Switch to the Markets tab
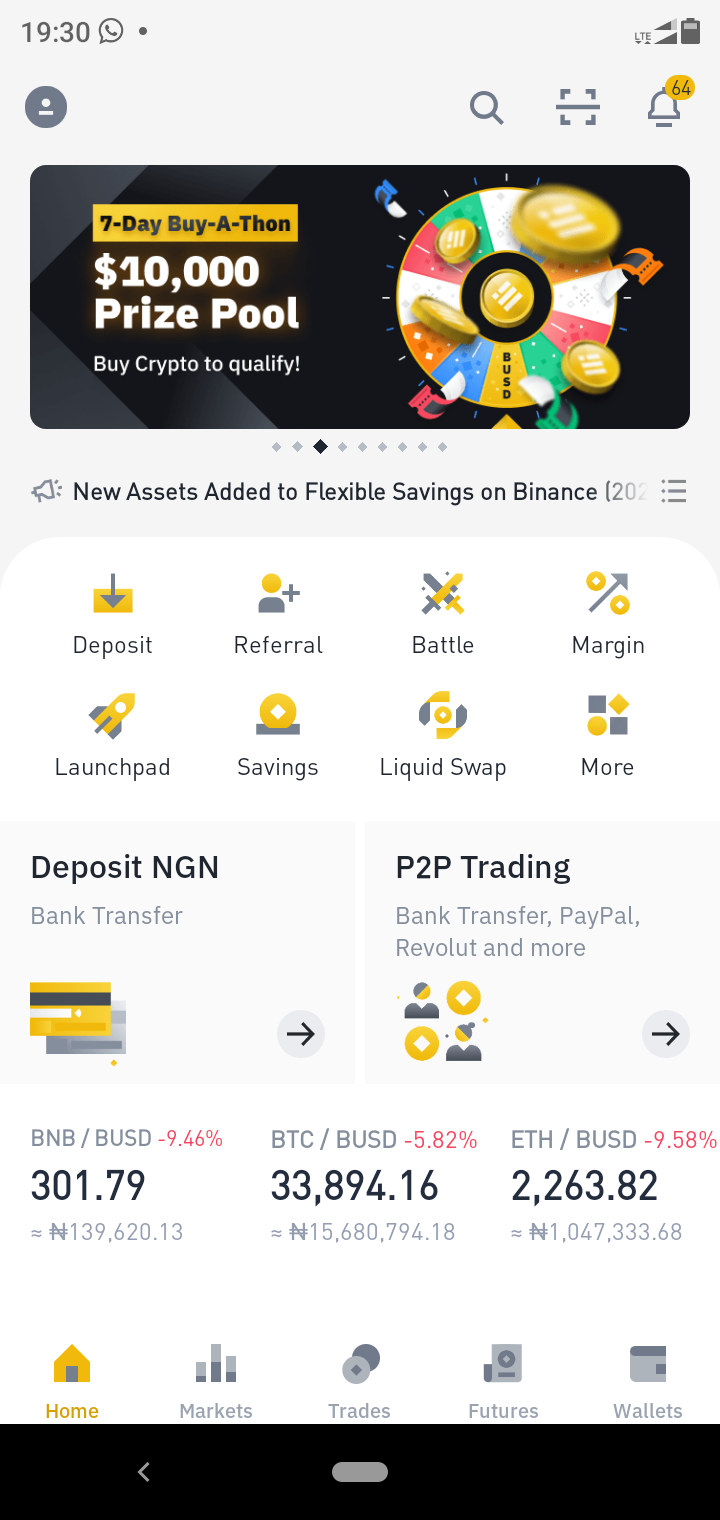 click(x=216, y=1383)
